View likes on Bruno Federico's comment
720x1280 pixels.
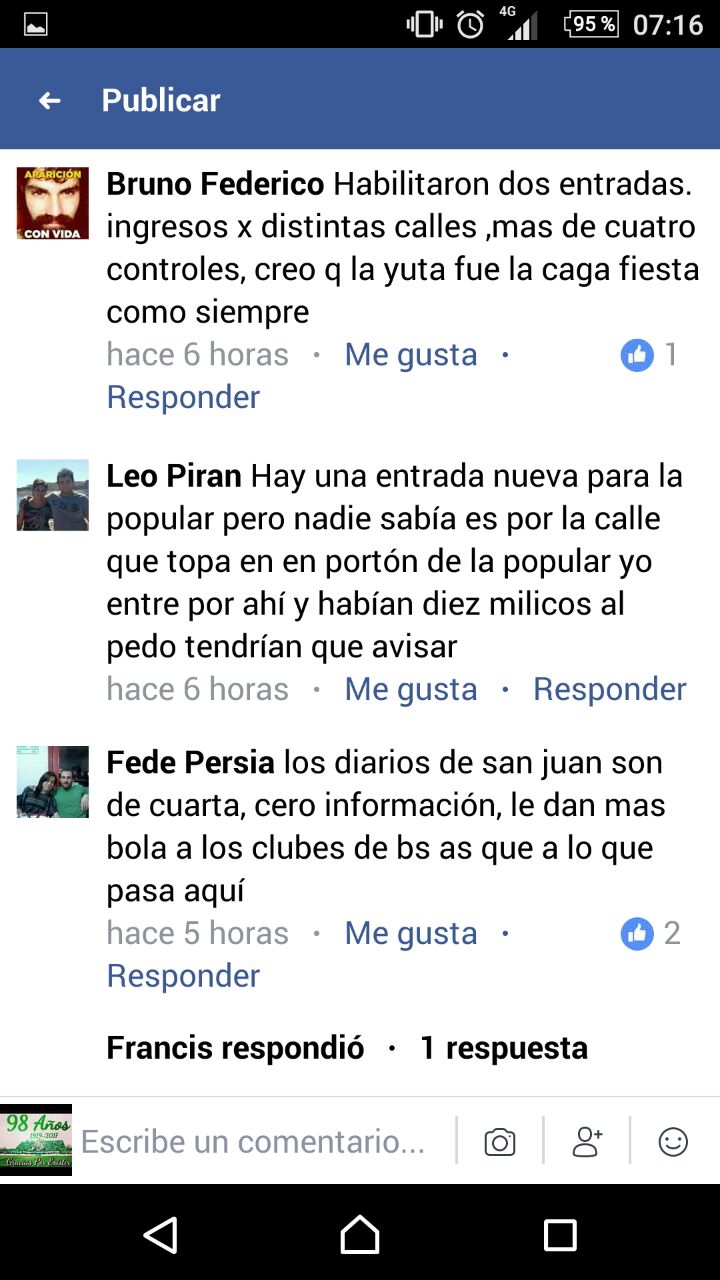648,355
